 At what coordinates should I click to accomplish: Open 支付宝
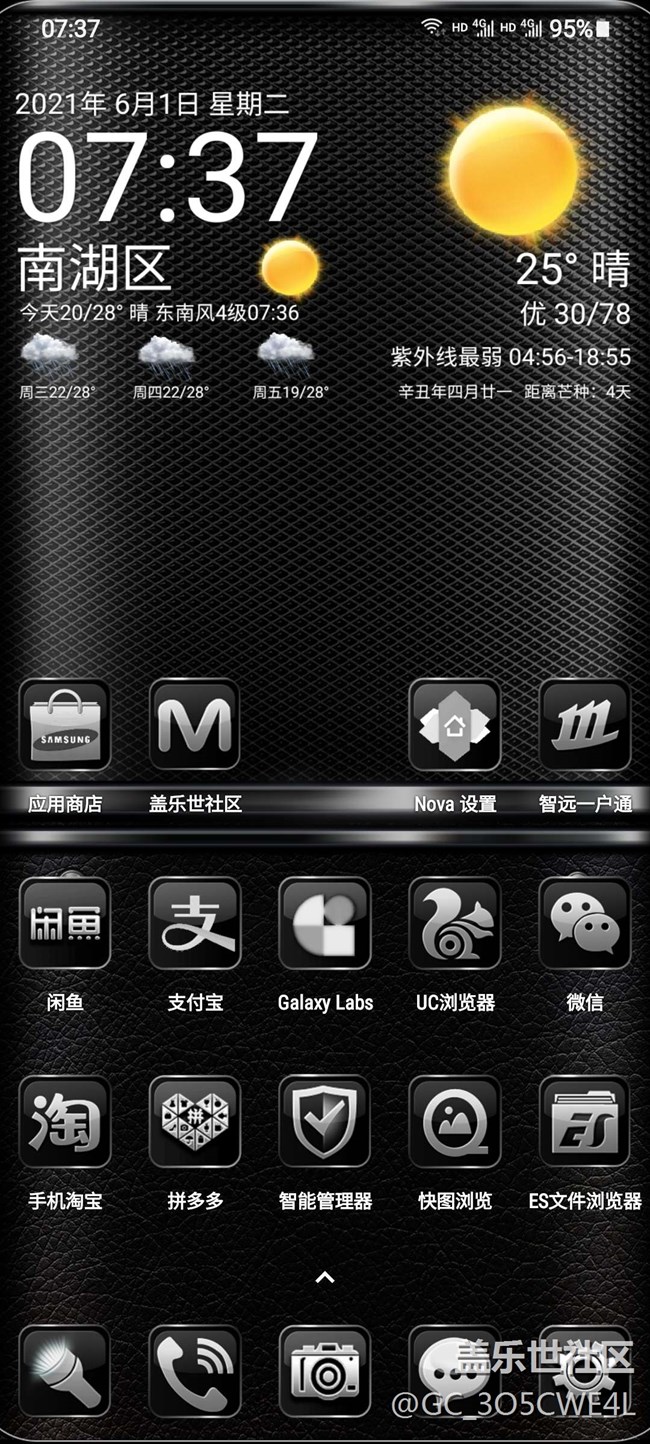tap(195, 924)
